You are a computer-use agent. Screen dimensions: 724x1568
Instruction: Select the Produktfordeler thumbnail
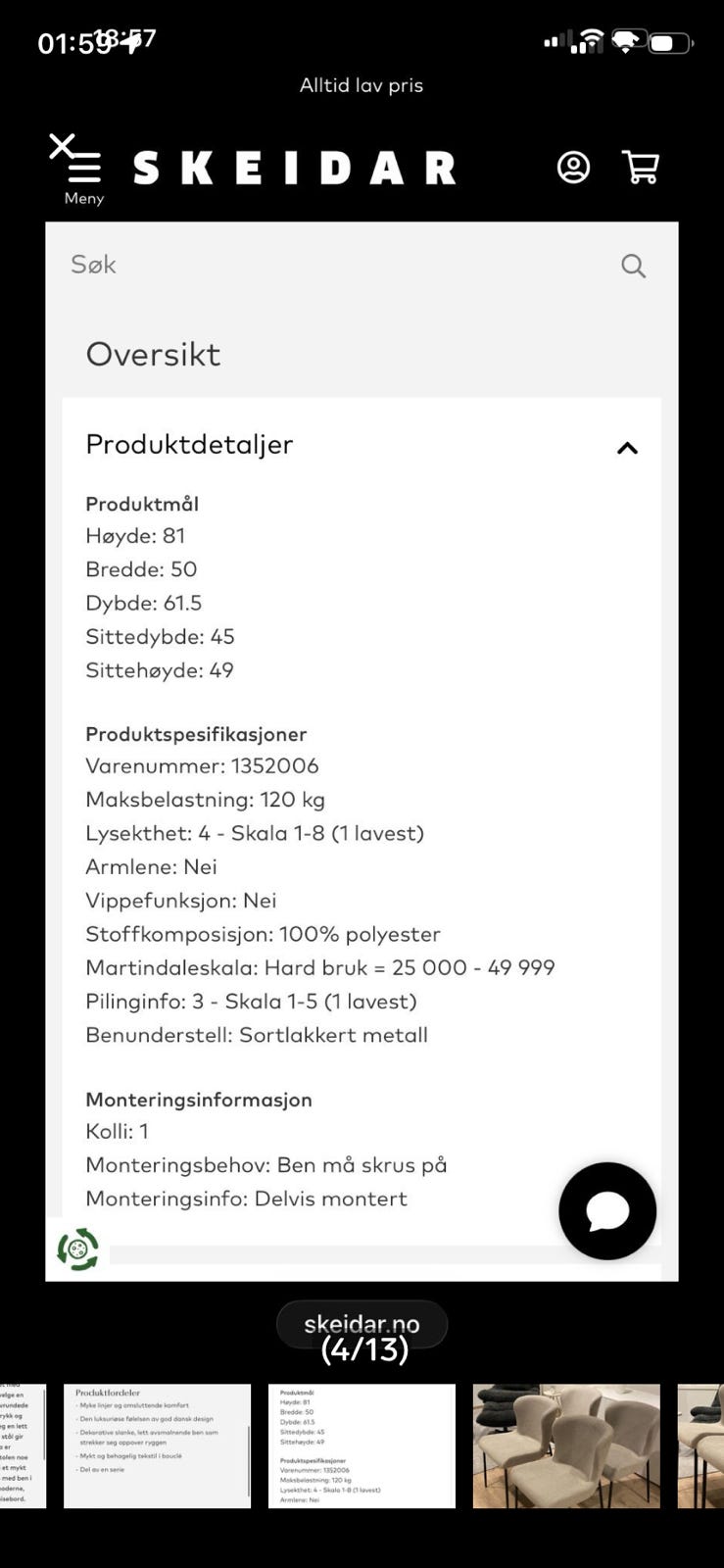(x=157, y=1445)
